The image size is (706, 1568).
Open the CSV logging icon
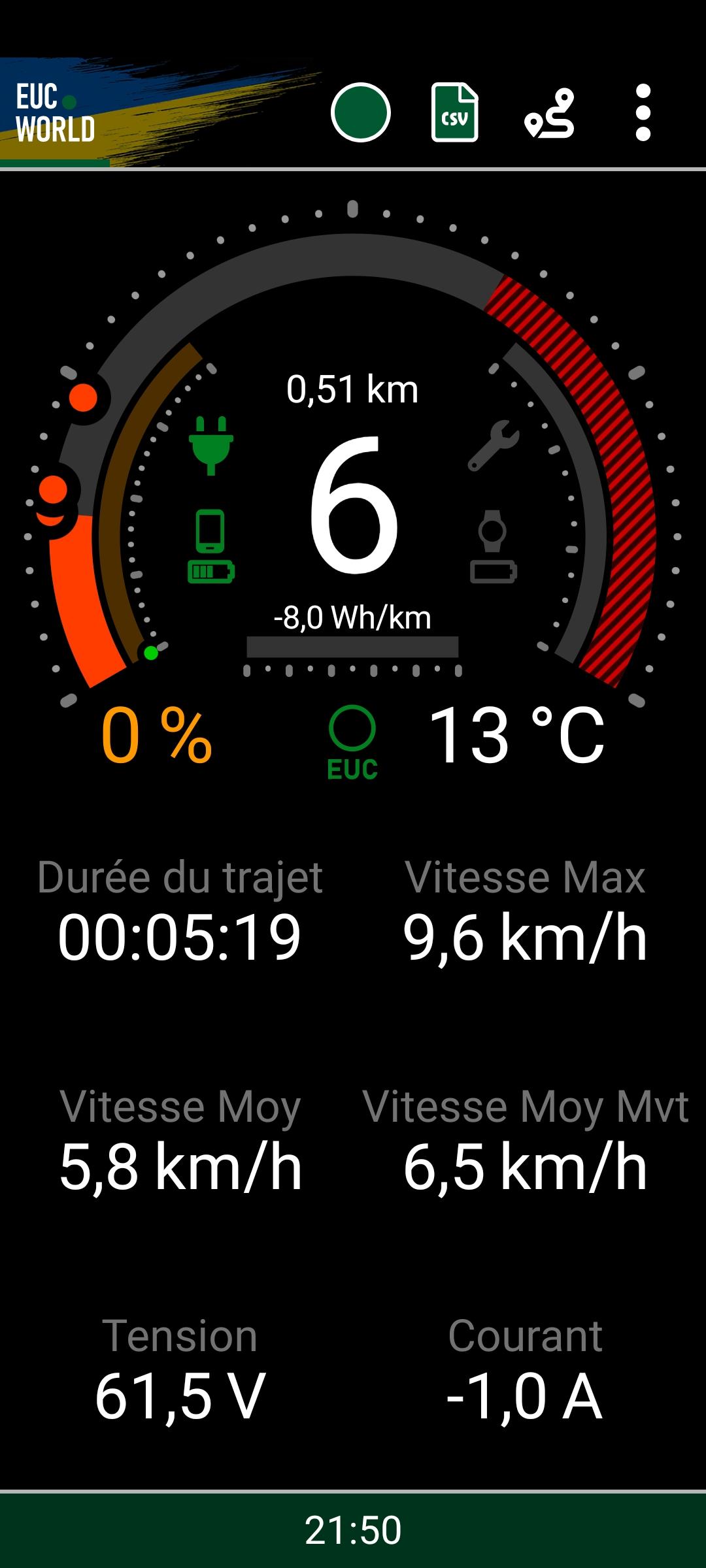(455, 112)
